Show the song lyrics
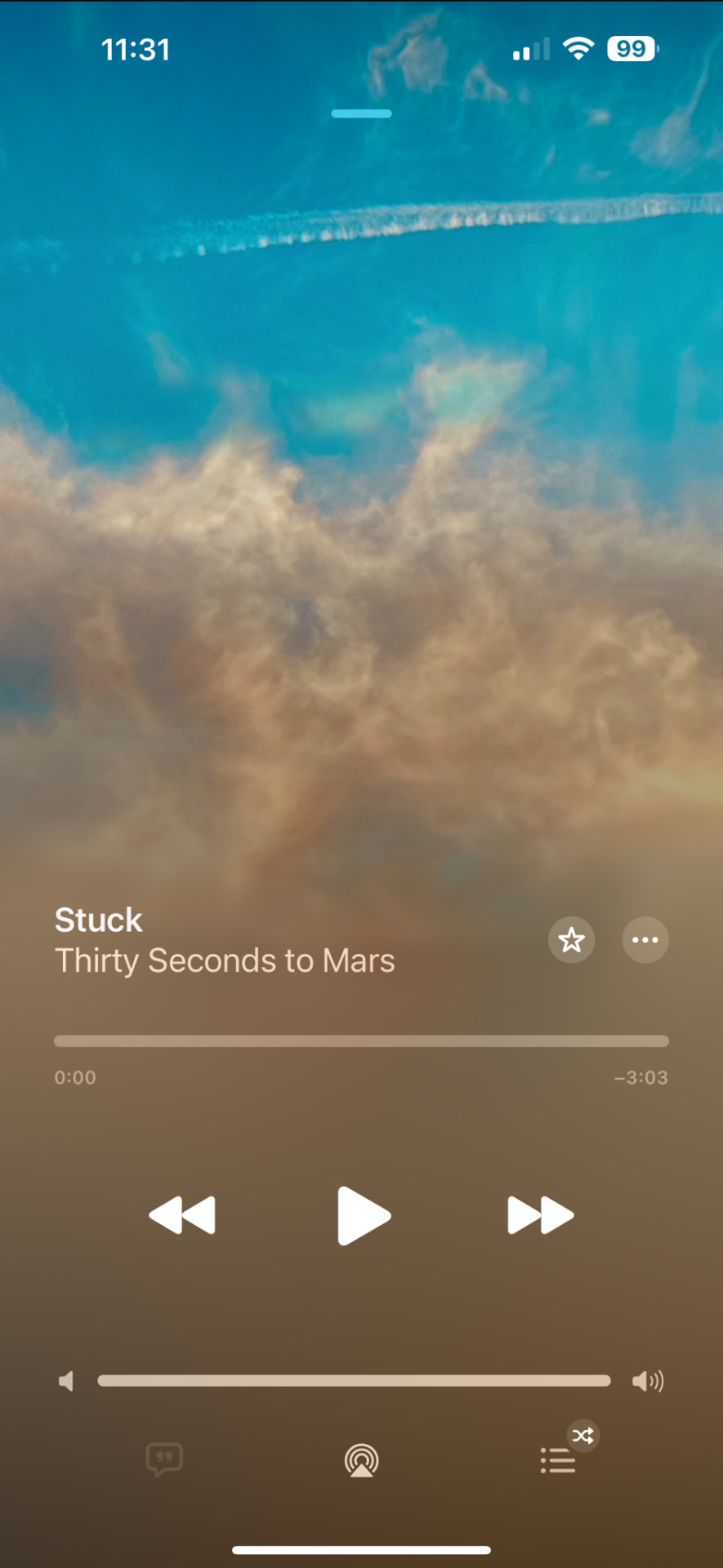723x1568 pixels. coord(164,1459)
